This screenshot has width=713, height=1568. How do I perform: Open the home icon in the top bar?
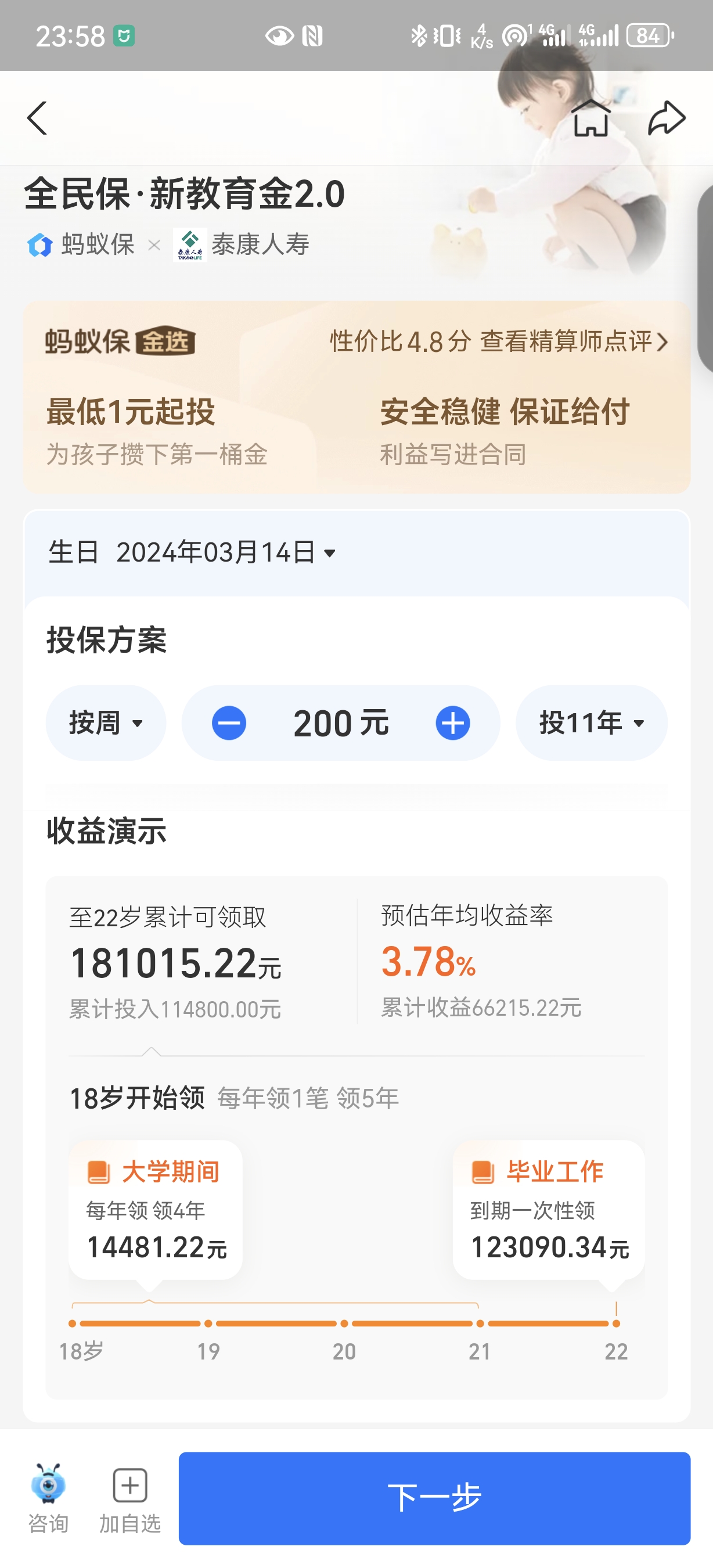pyautogui.click(x=590, y=118)
